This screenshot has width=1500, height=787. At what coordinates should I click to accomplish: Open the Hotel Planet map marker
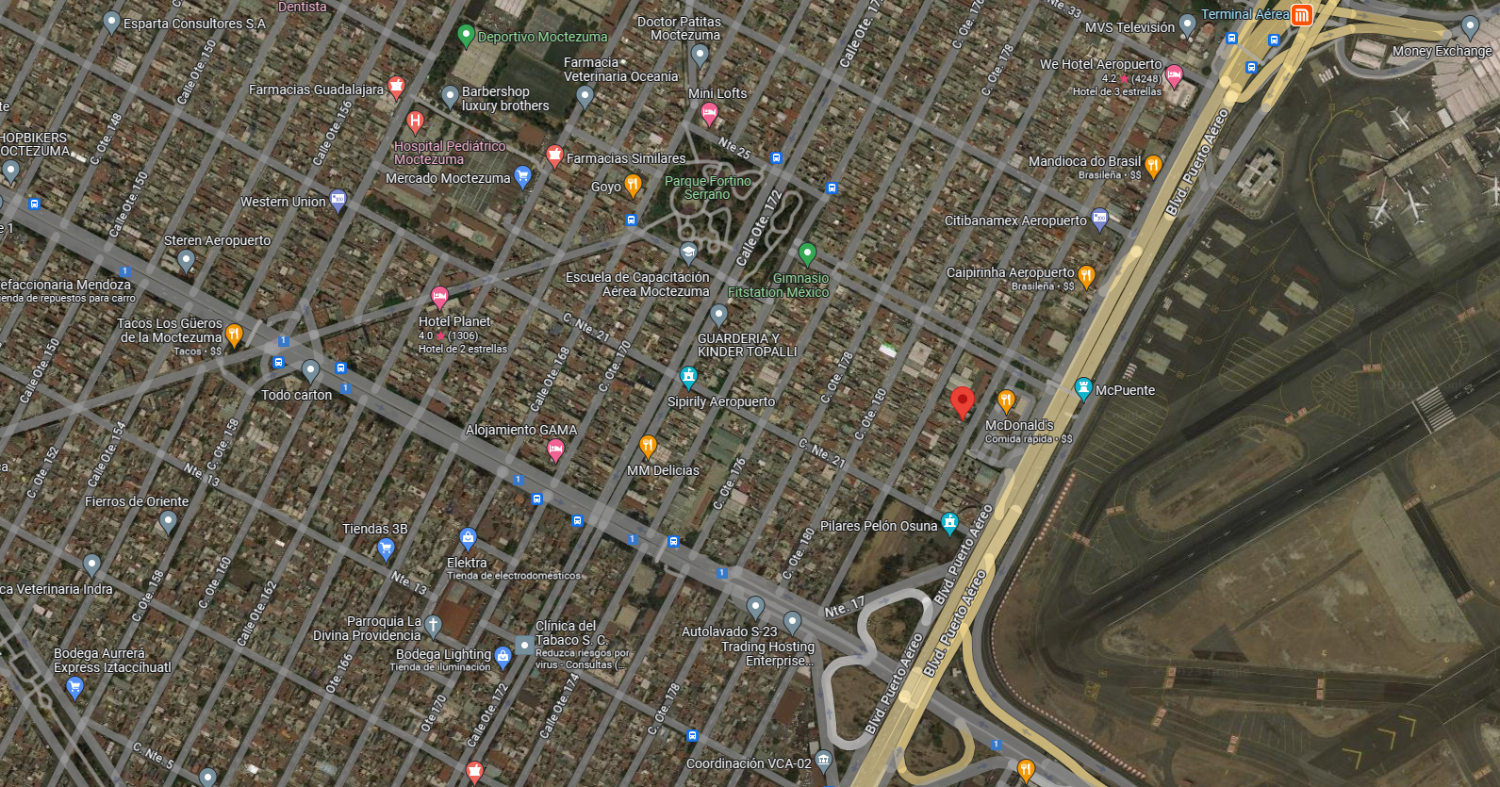coord(439,296)
